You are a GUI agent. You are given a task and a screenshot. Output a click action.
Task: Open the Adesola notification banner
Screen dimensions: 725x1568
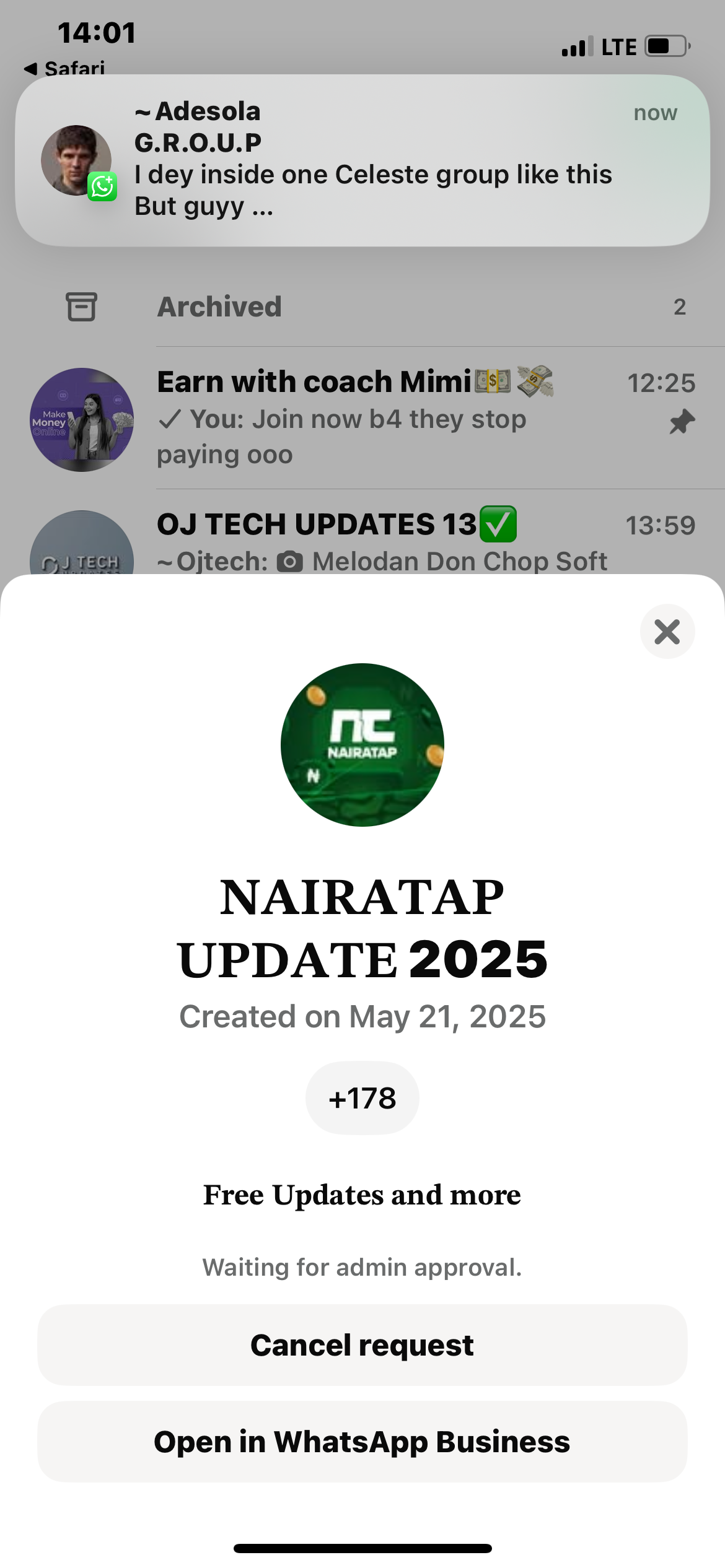[362, 160]
